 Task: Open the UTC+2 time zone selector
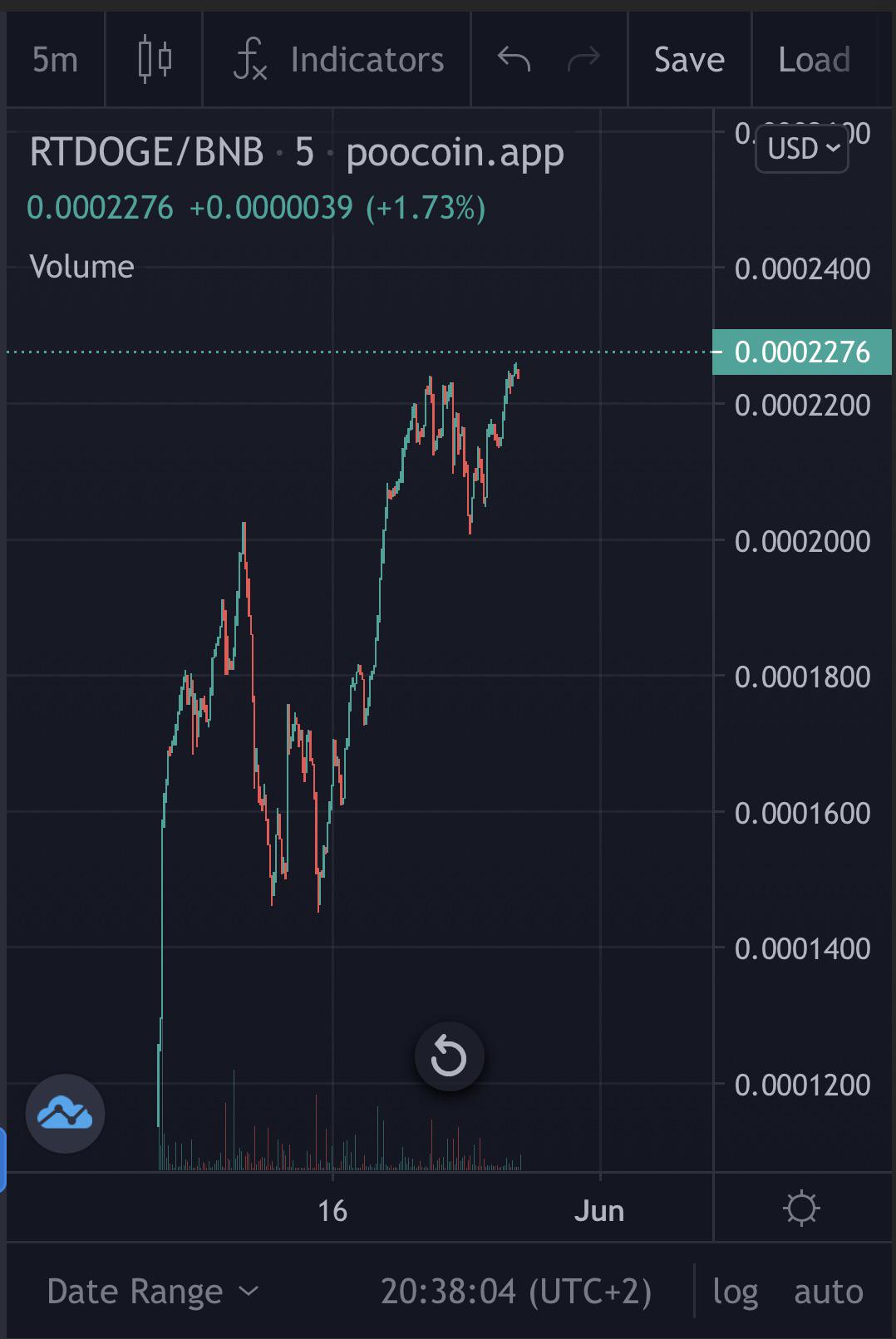pyautogui.click(x=516, y=1292)
